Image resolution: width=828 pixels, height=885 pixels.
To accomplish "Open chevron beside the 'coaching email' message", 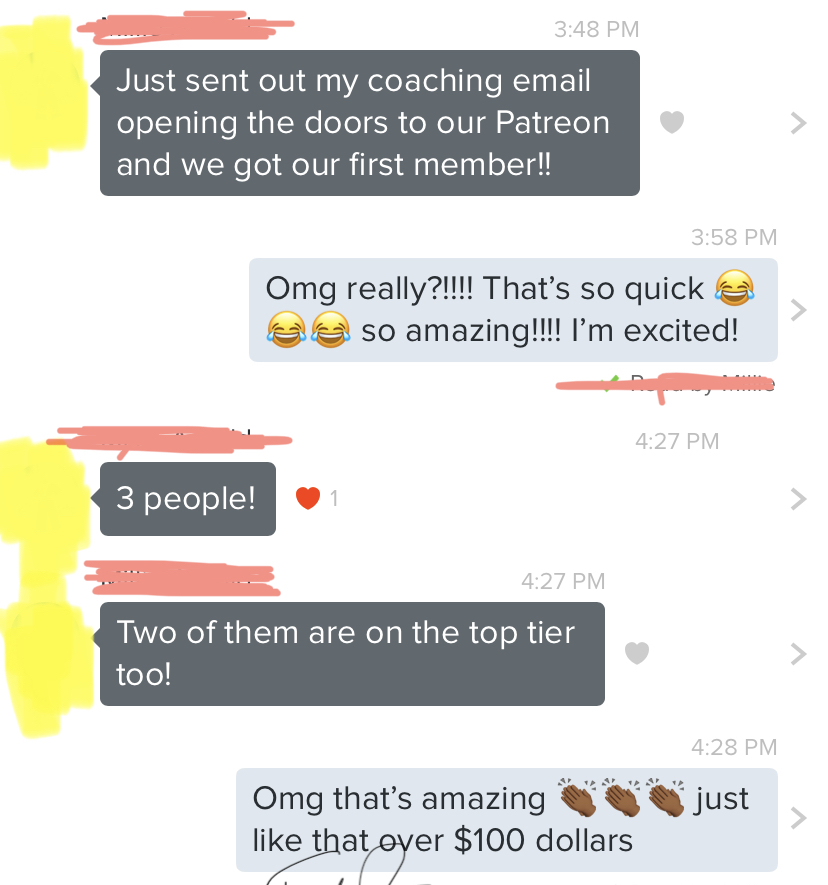I will click(797, 124).
